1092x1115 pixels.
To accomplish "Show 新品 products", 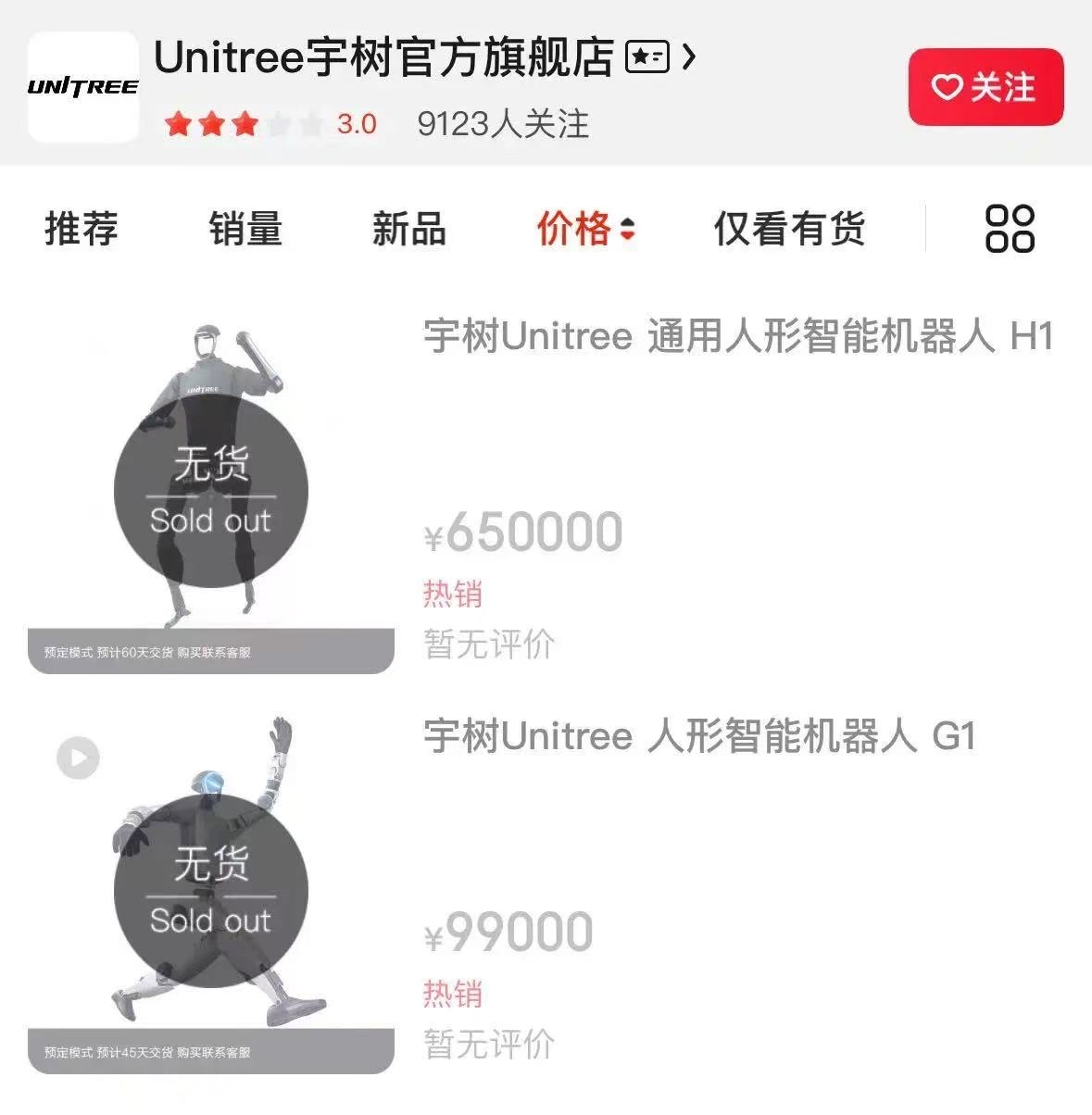I will pyautogui.click(x=408, y=229).
